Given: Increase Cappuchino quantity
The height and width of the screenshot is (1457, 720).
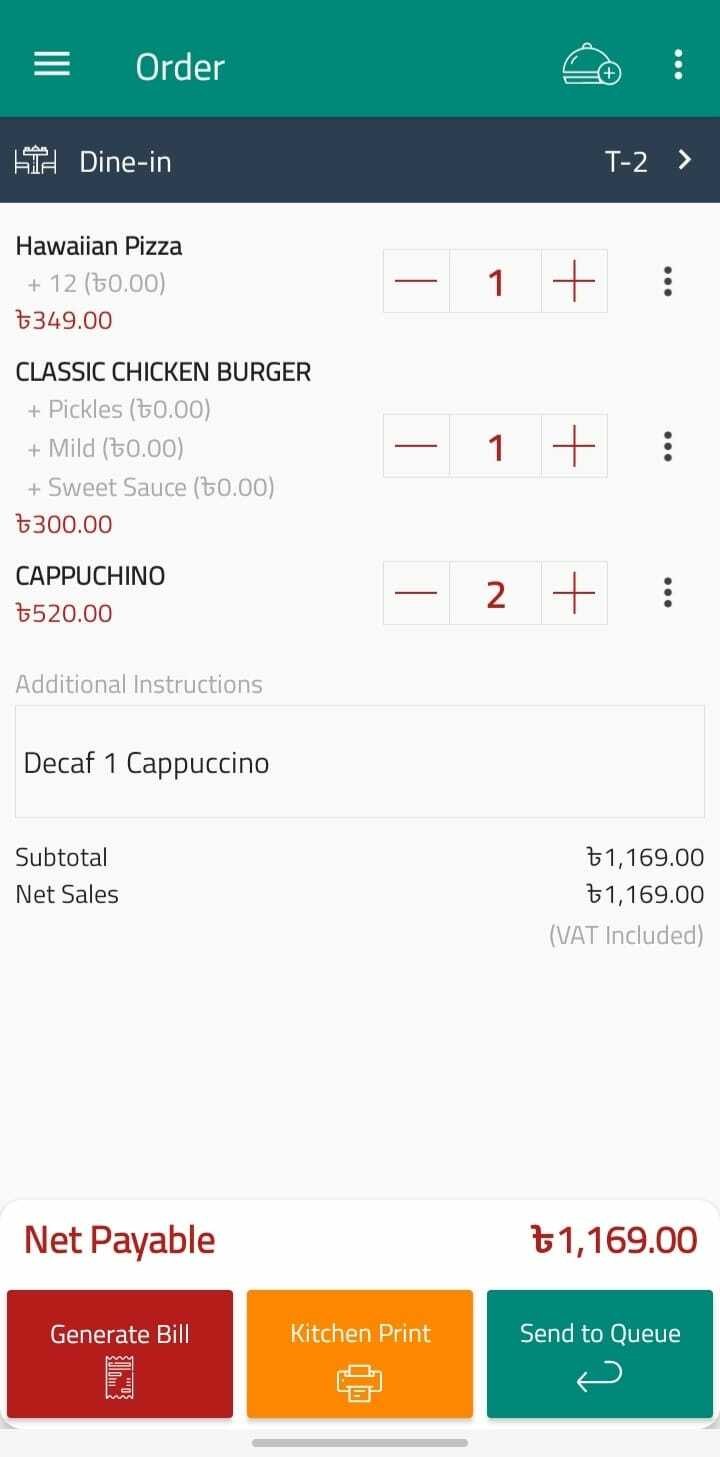Looking at the screenshot, I should [574, 593].
